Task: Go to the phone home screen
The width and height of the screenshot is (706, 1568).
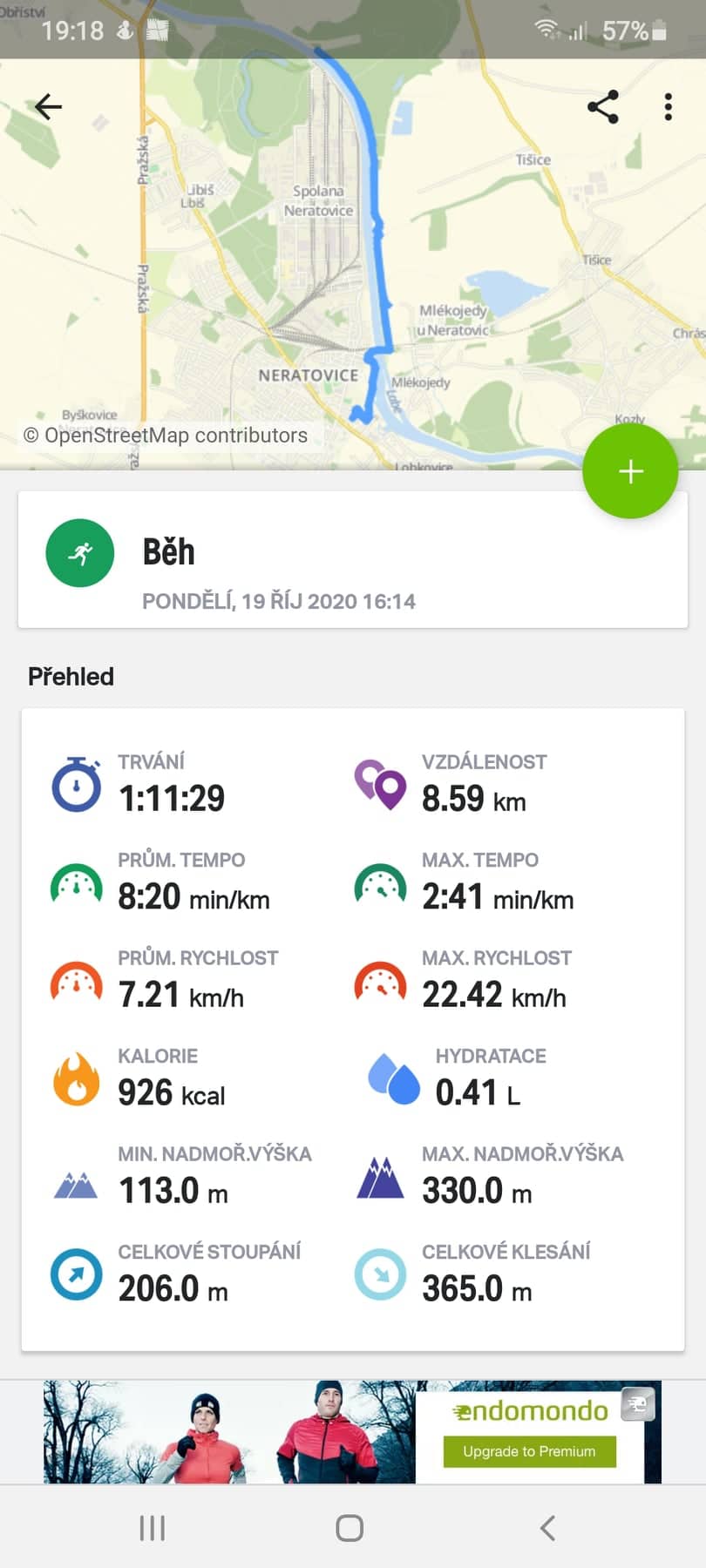Action: (350, 1527)
